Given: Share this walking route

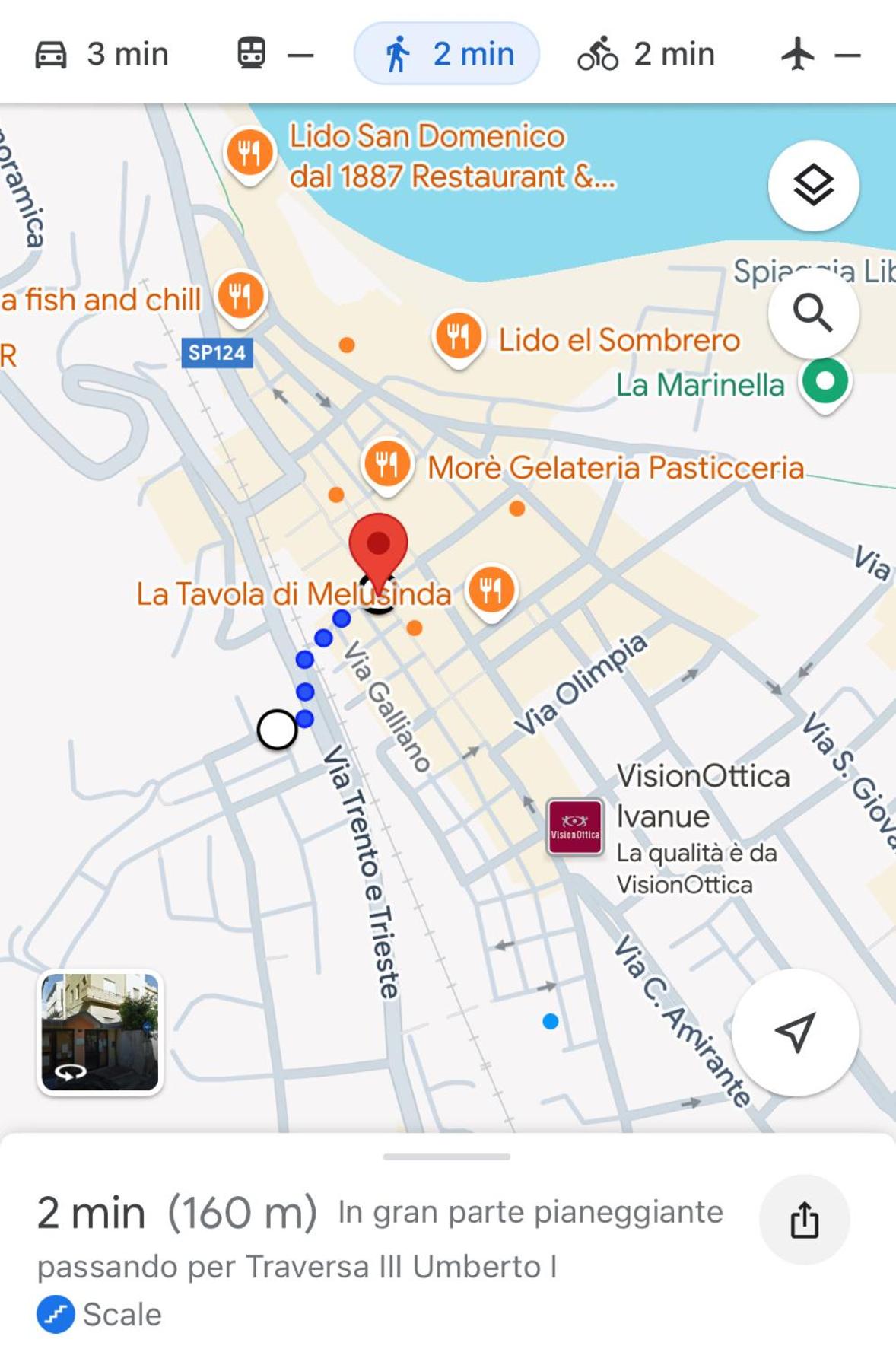Looking at the screenshot, I should click(x=804, y=1220).
